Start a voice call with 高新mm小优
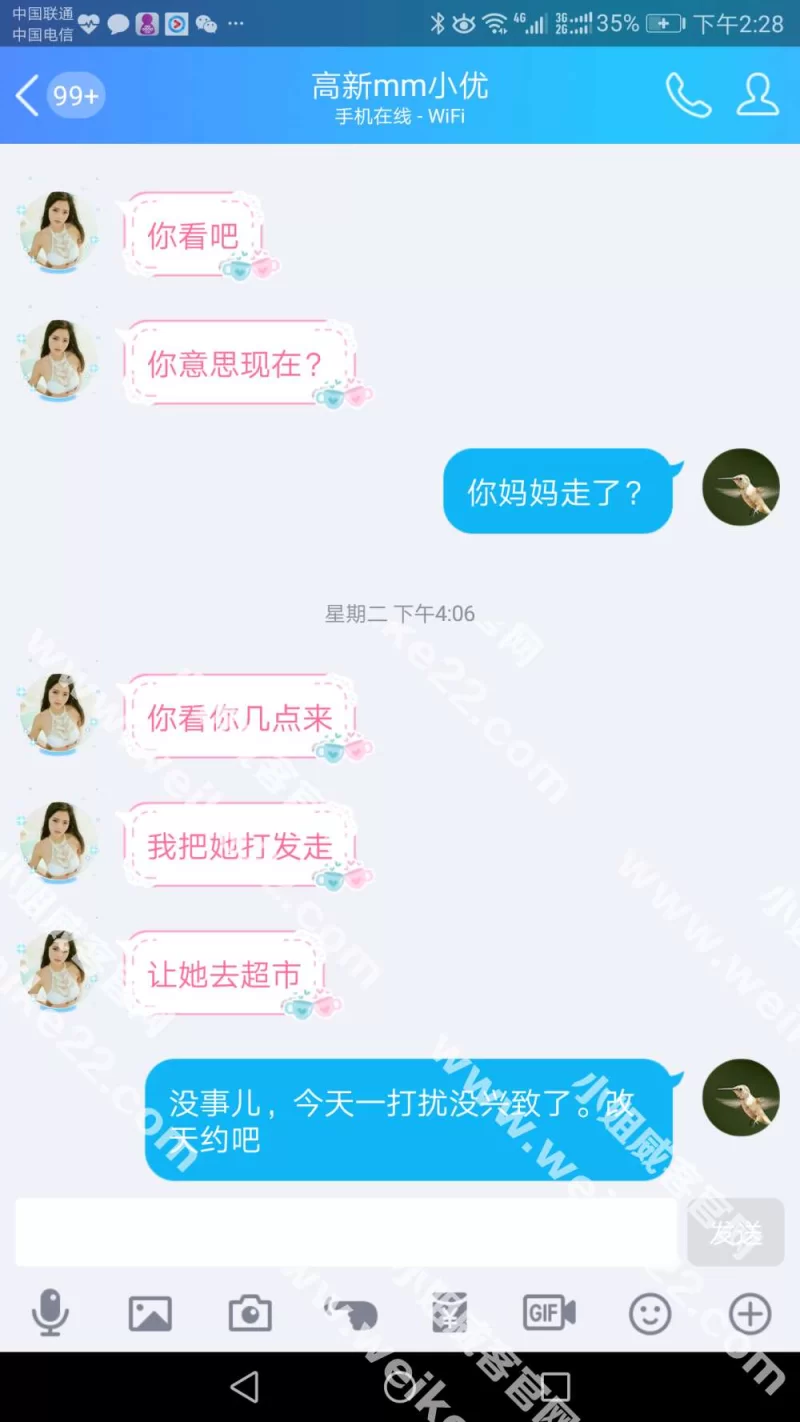 click(x=688, y=96)
